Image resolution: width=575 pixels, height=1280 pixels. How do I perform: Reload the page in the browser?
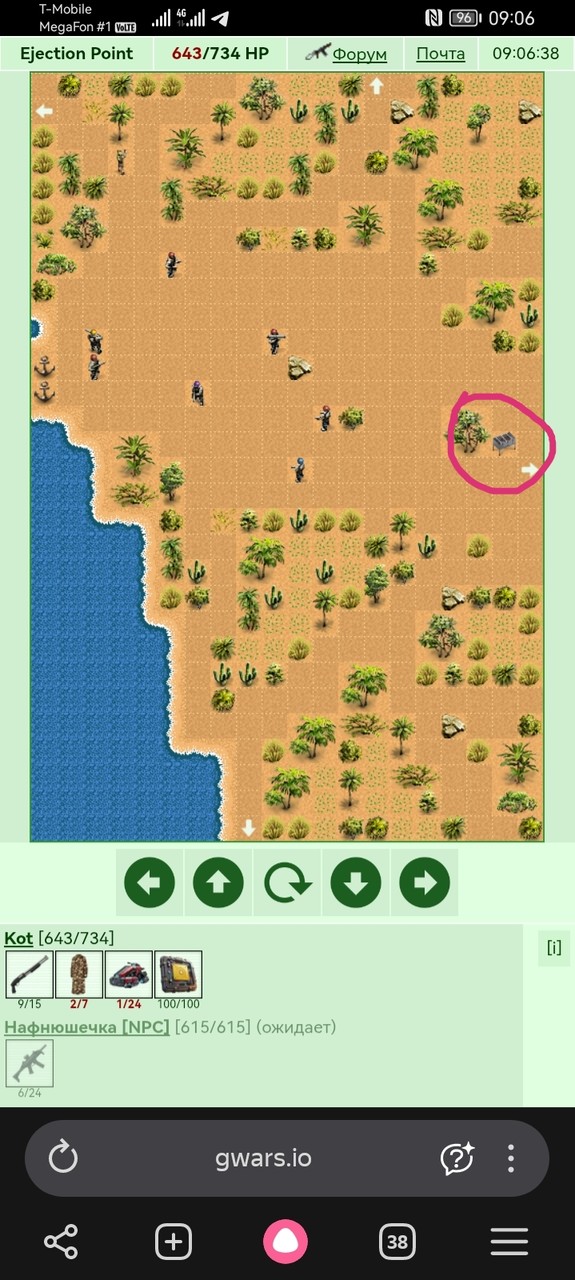(x=63, y=1158)
